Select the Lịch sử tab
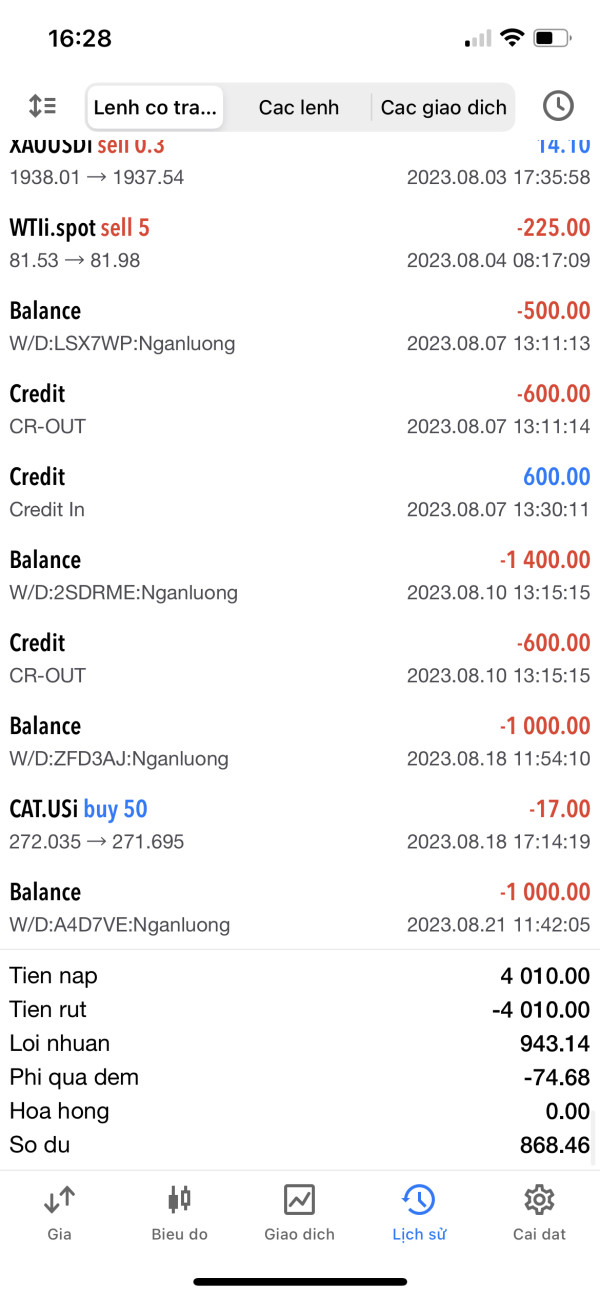This screenshot has height=1298, width=600. 419,1211
